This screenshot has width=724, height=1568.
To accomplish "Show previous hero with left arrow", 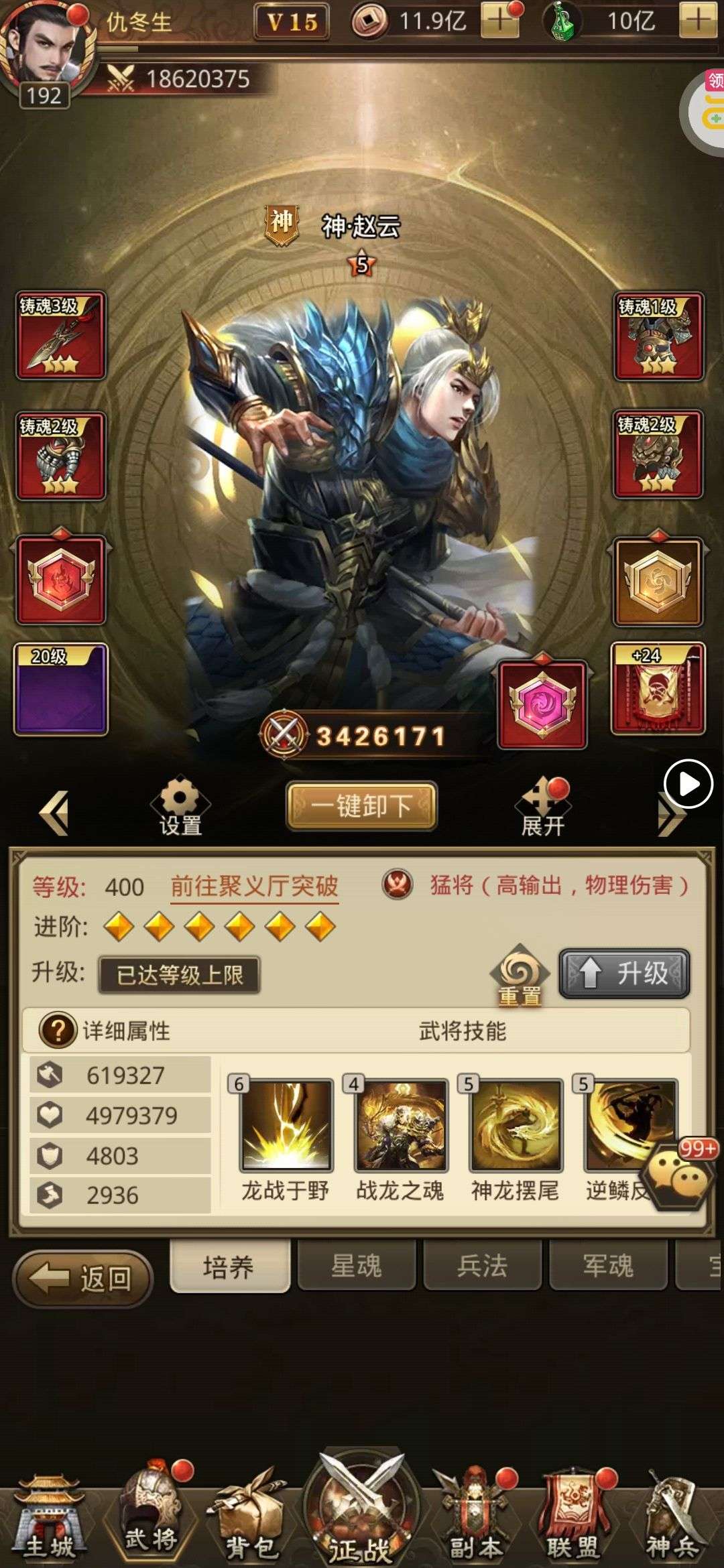I will [x=54, y=813].
